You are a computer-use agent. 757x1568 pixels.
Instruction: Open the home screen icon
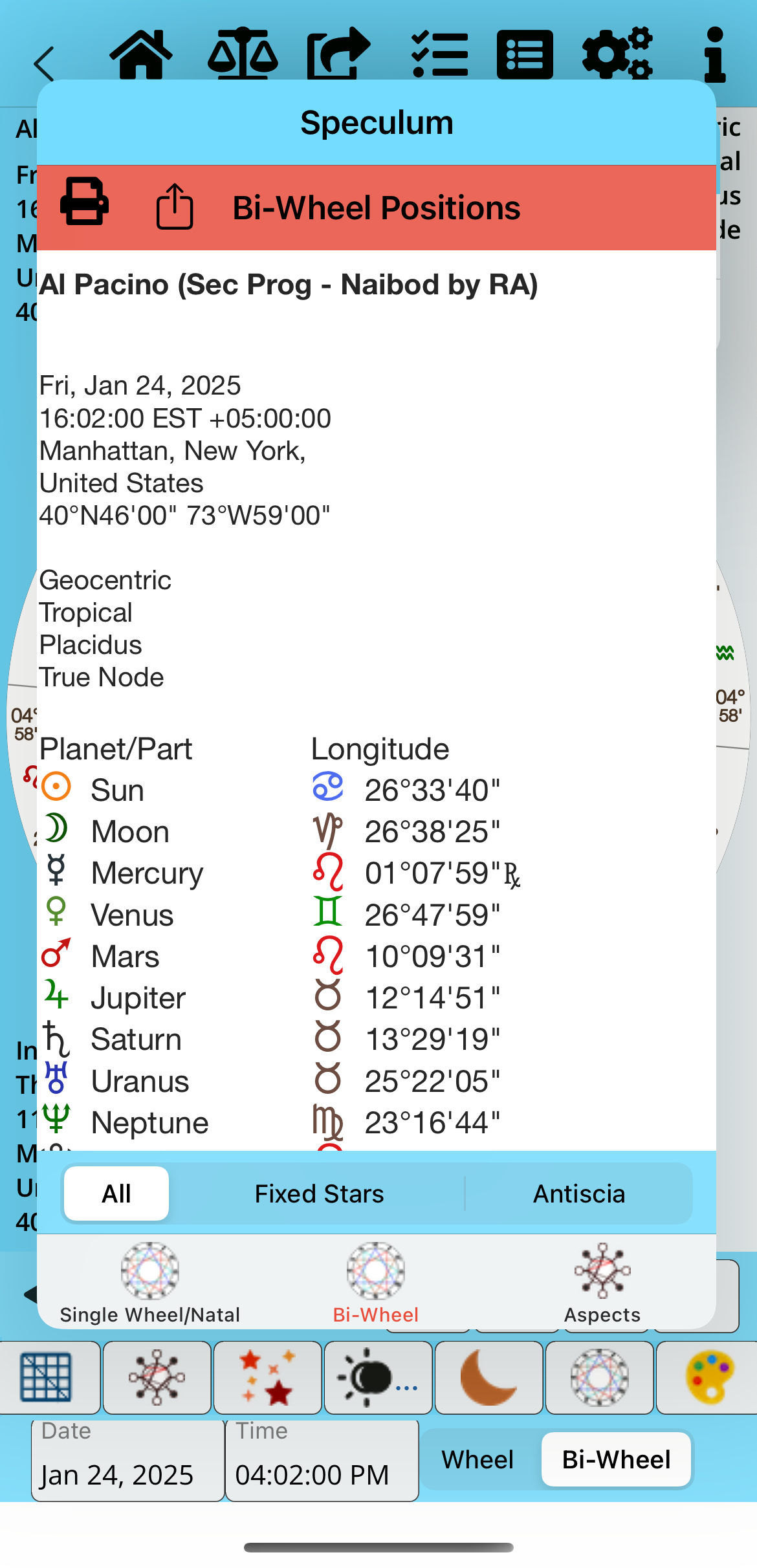coord(141,54)
